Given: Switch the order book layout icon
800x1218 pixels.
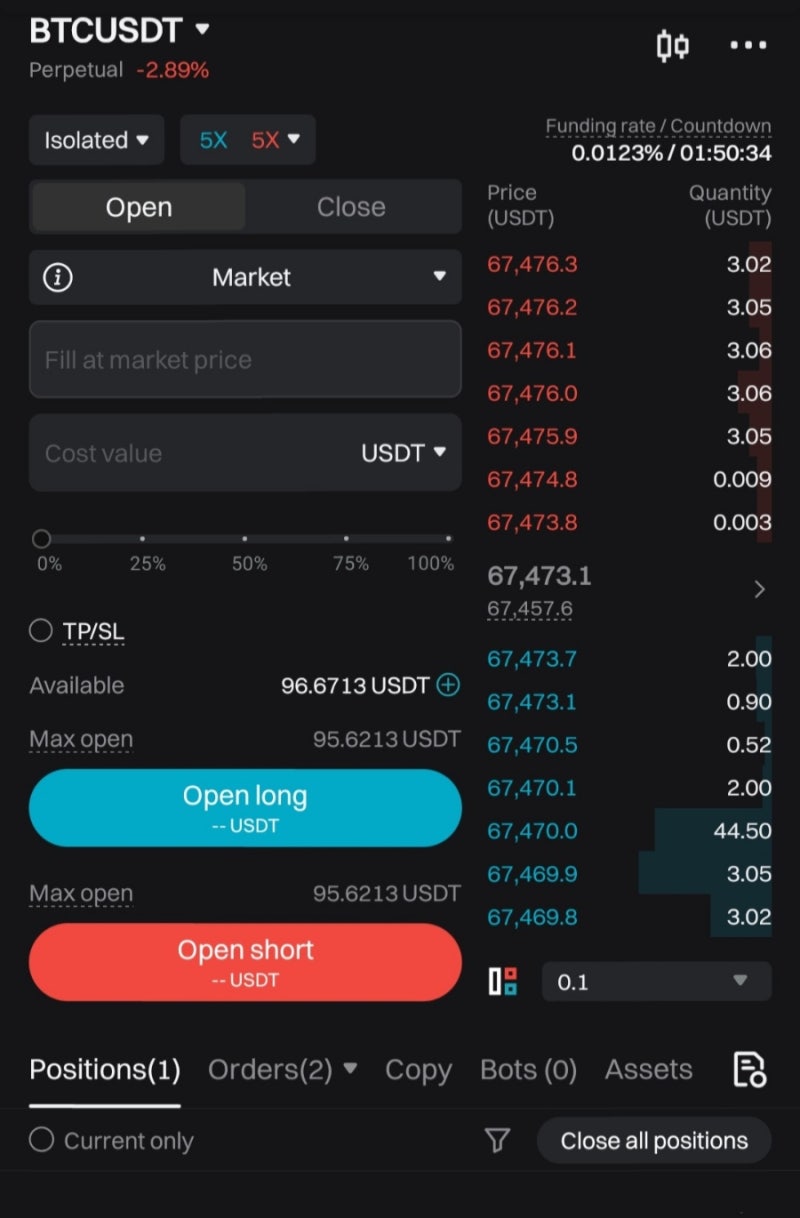Looking at the screenshot, I should [503, 981].
